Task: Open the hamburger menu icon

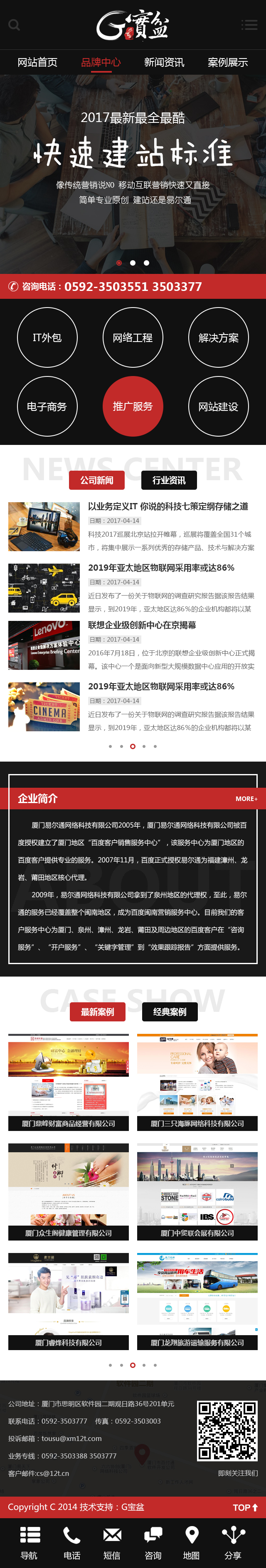Action: click(x=249, y=25)
